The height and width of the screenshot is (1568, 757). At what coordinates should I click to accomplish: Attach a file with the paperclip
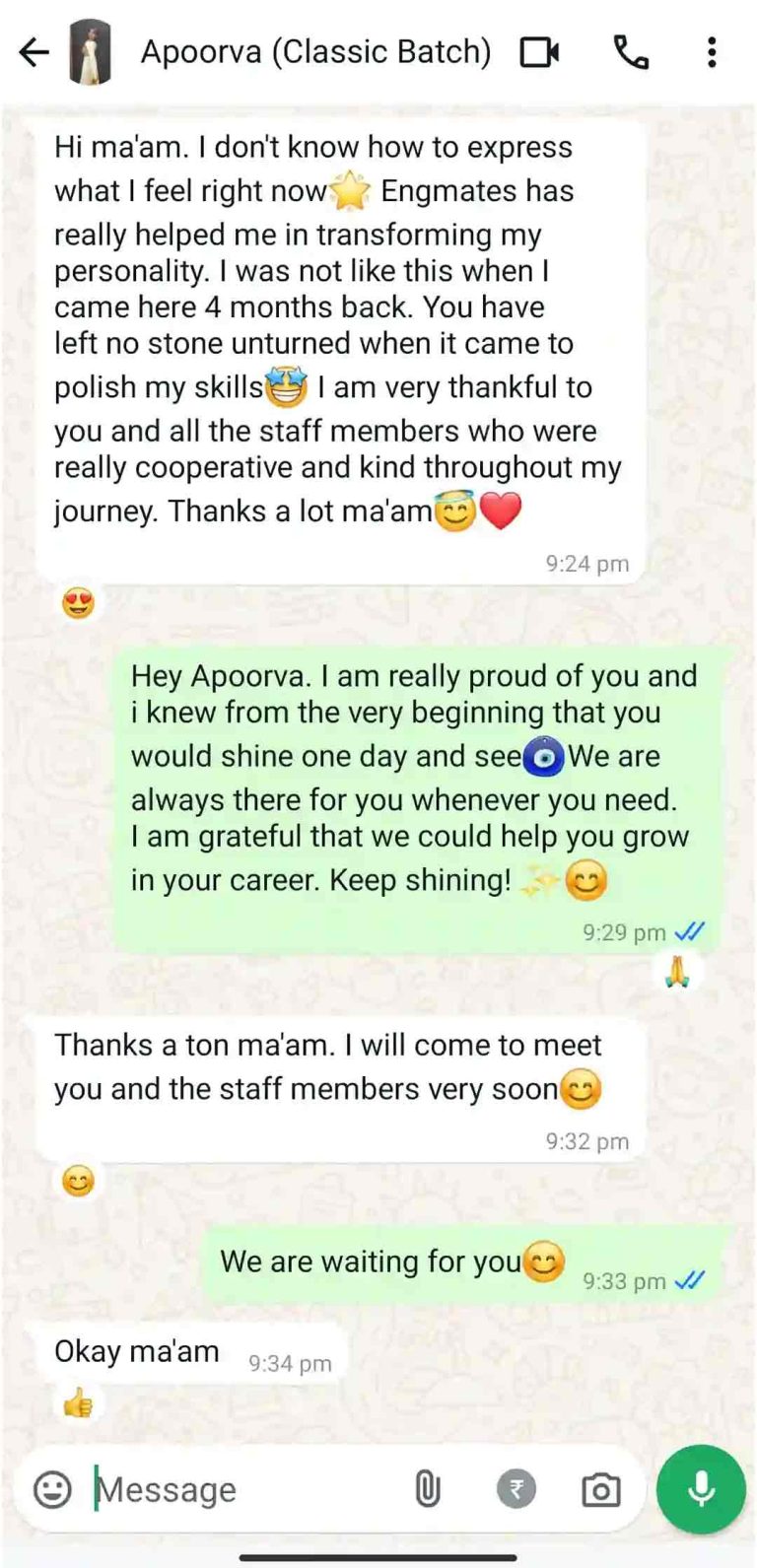pyautogui.click(x=427, y=1489)
